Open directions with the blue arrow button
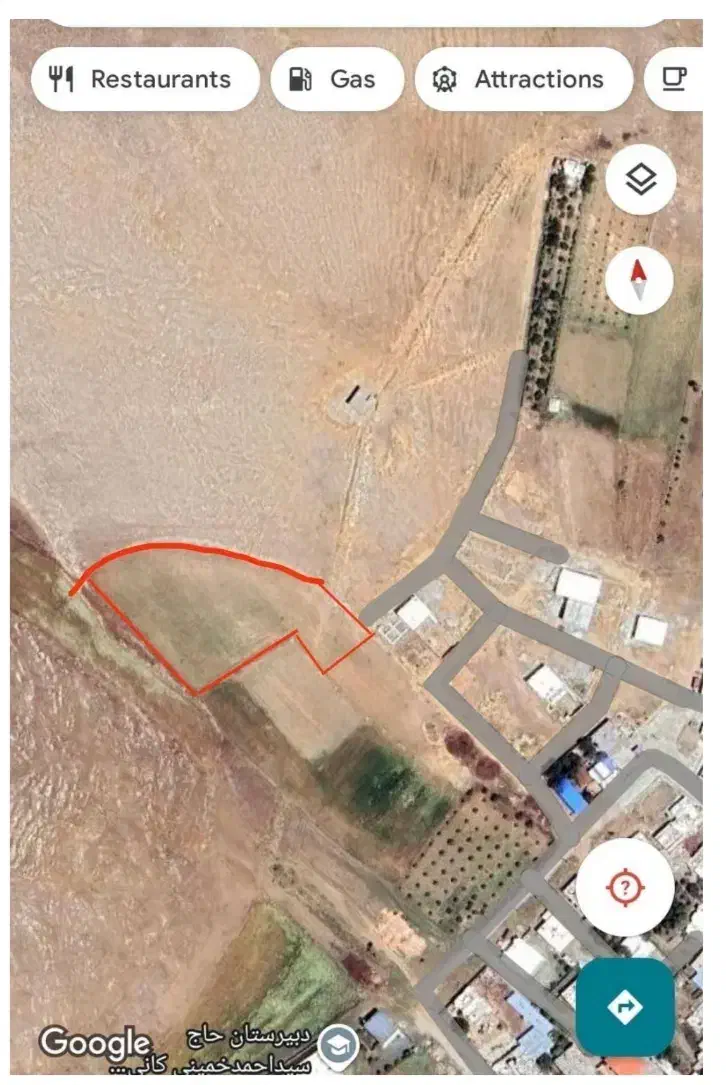The width and height of the screenshot is (726, 1085). [626, 1006]
